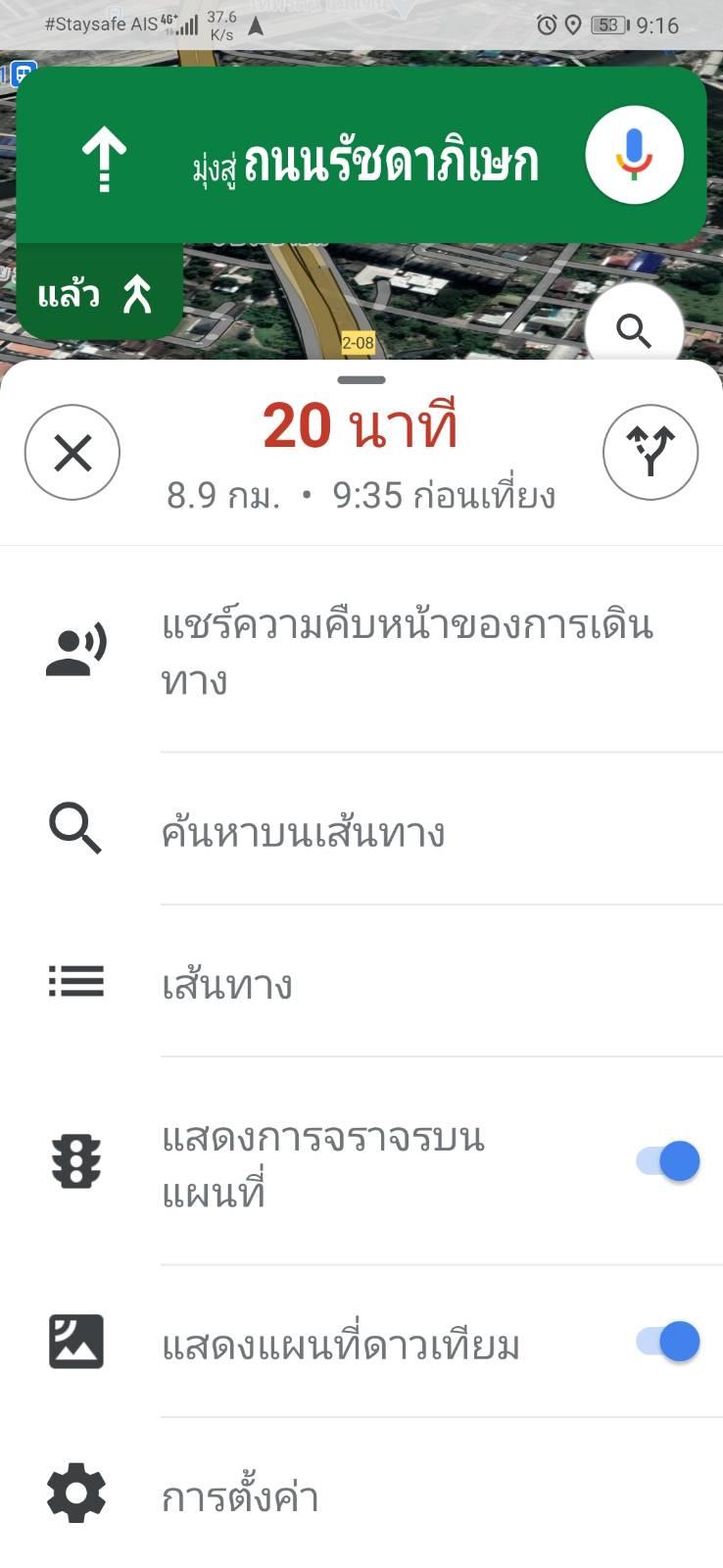Image resolution: width=723 pixels, height=1568 pixels.
Task: Select ค้นหาบนเส้นทาง
Action: coord(361,830)
